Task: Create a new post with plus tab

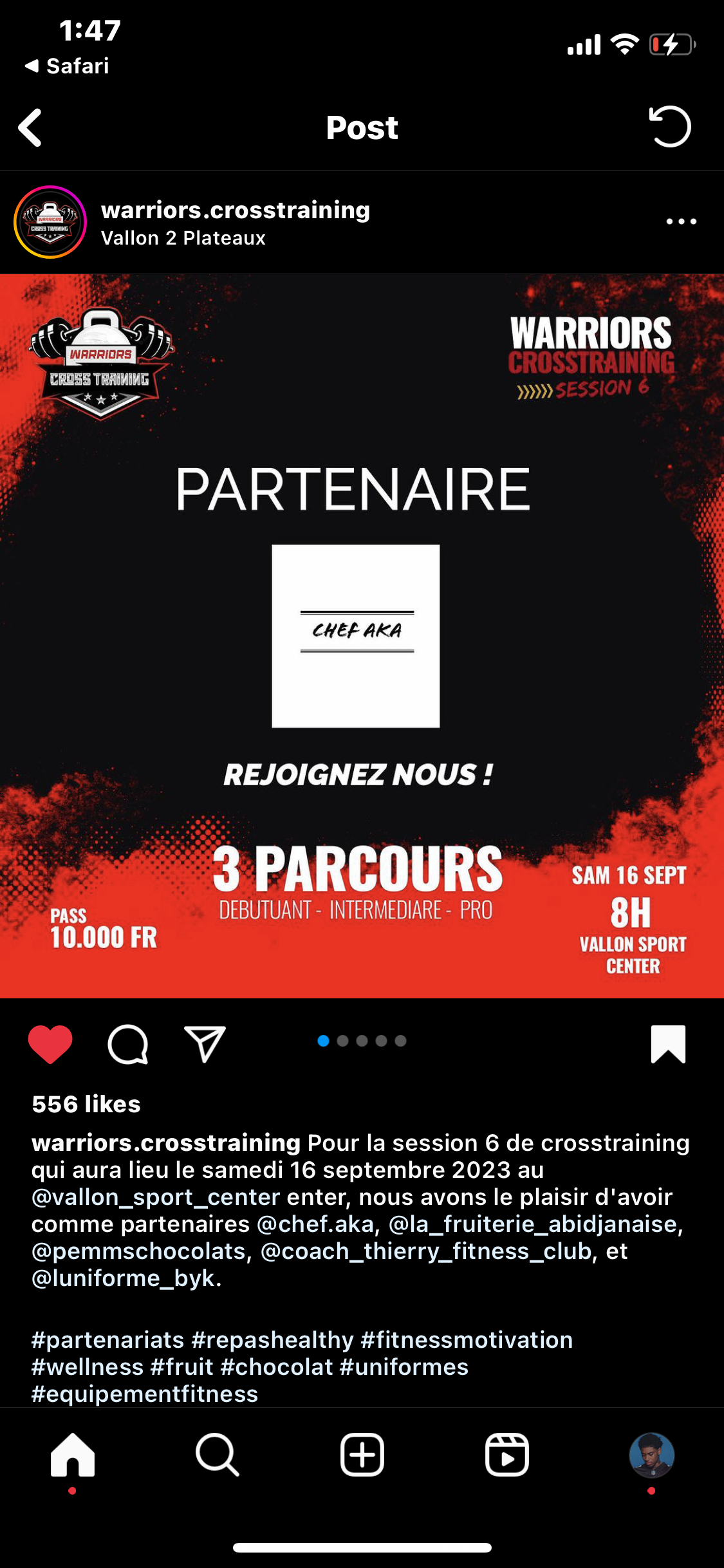Action: (362, 1454)
